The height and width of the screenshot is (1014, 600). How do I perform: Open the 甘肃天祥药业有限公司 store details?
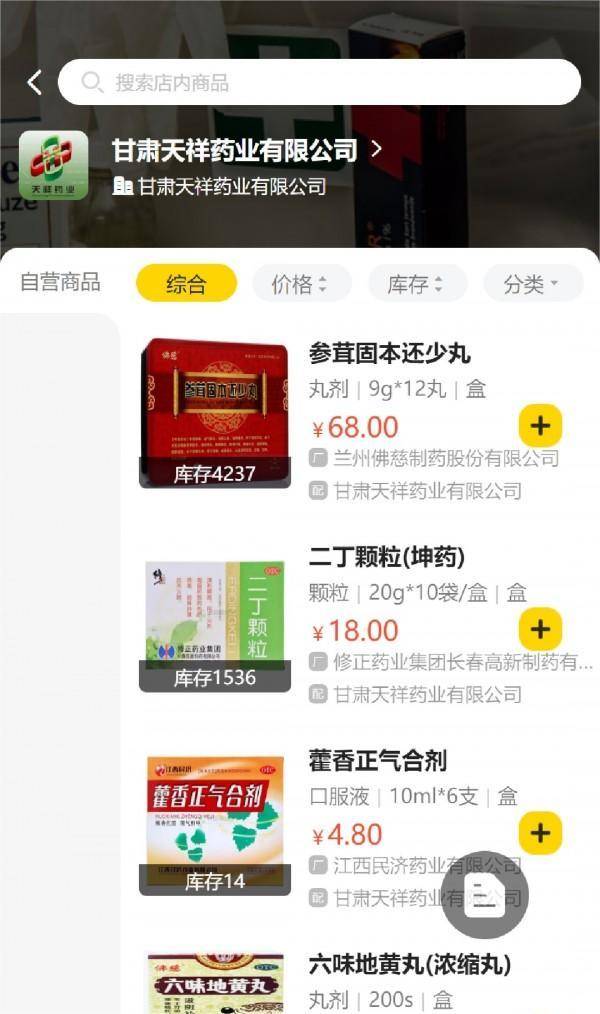tap(248, 150)
